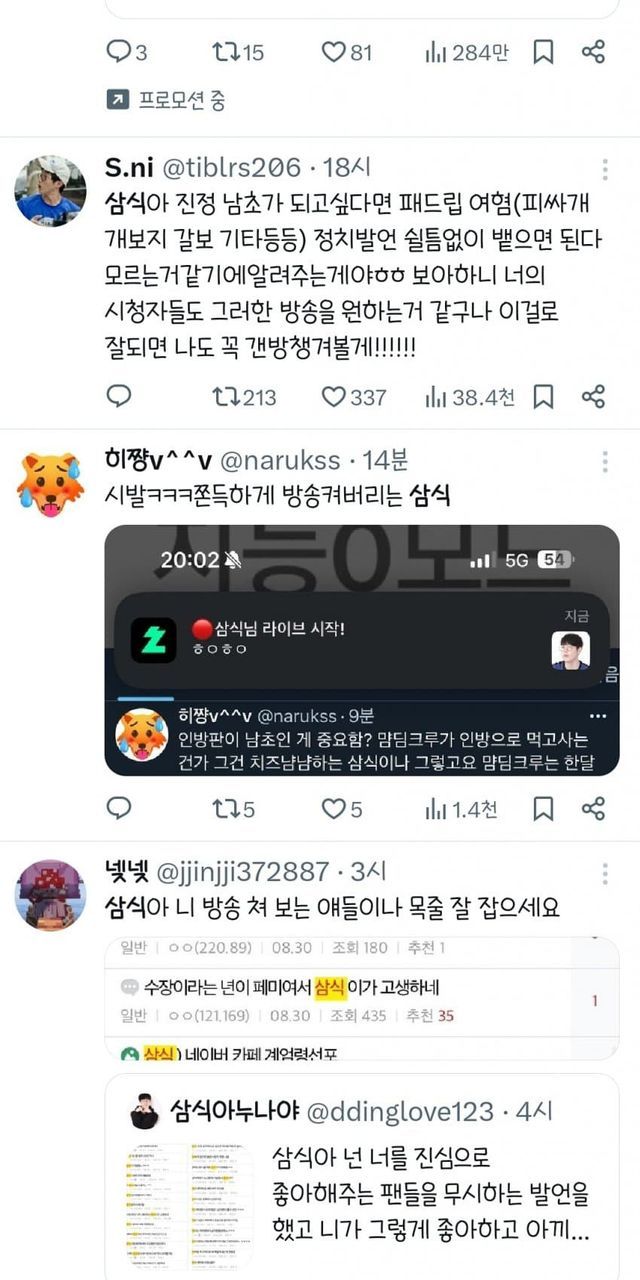Open overflow menu on 히짱v^^v's tweet
The height and width of the screenshot is (1280, 640).
point(605,461)
